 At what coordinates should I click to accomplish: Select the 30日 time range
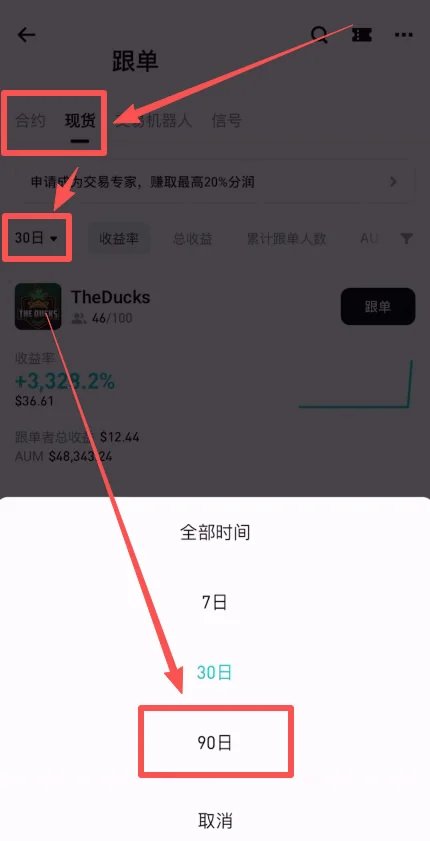click(x=215, y=673)
